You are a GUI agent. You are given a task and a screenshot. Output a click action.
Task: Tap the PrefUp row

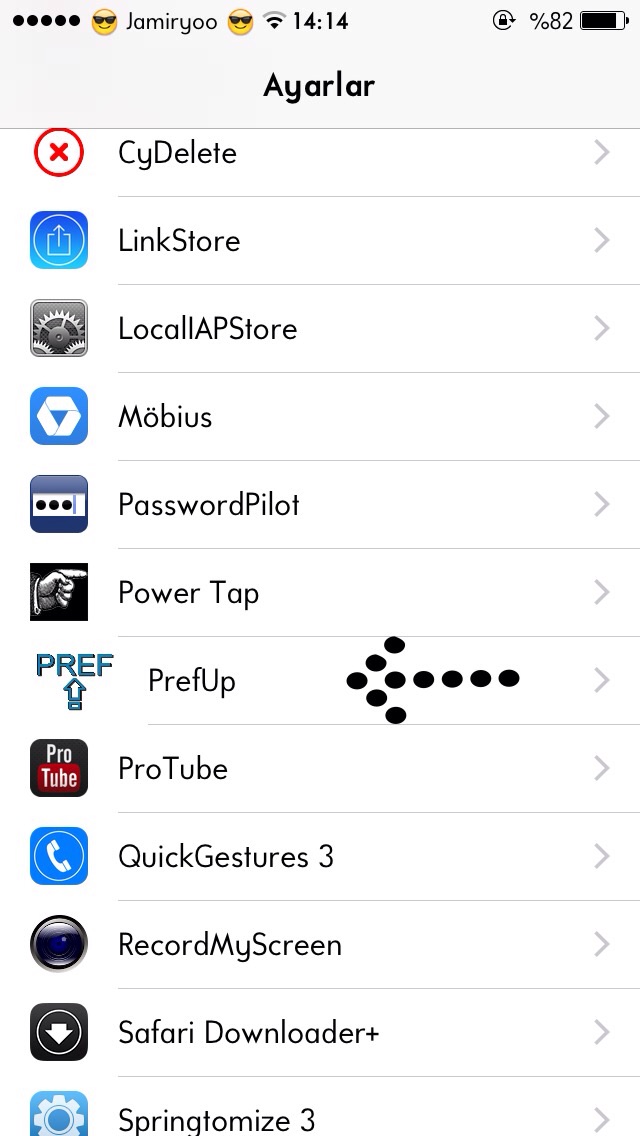[x=320, y=680]
